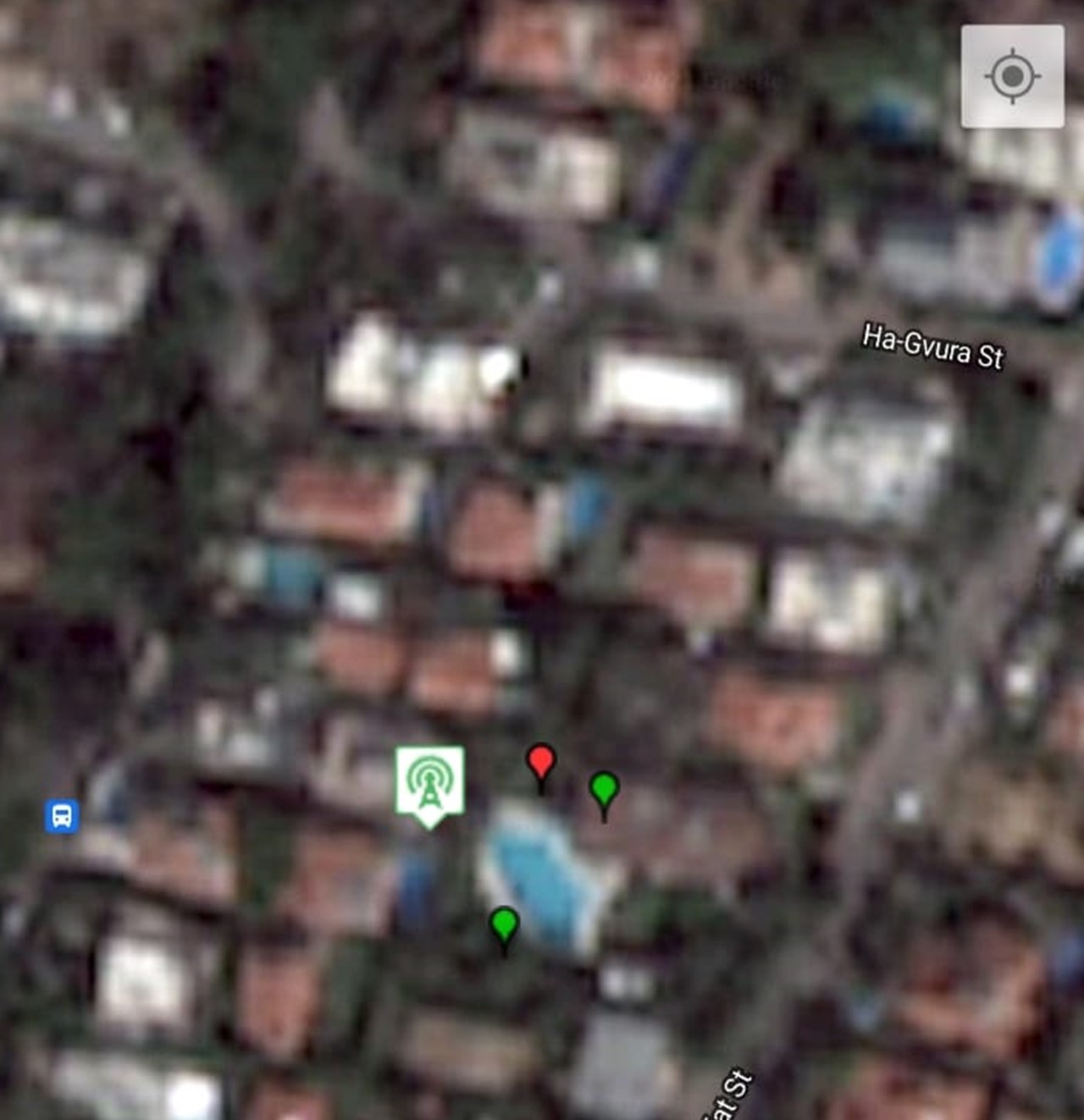The image size is (1084, 1120).
Task: Tap the red map pin
Action: click(x=541, y=762)
